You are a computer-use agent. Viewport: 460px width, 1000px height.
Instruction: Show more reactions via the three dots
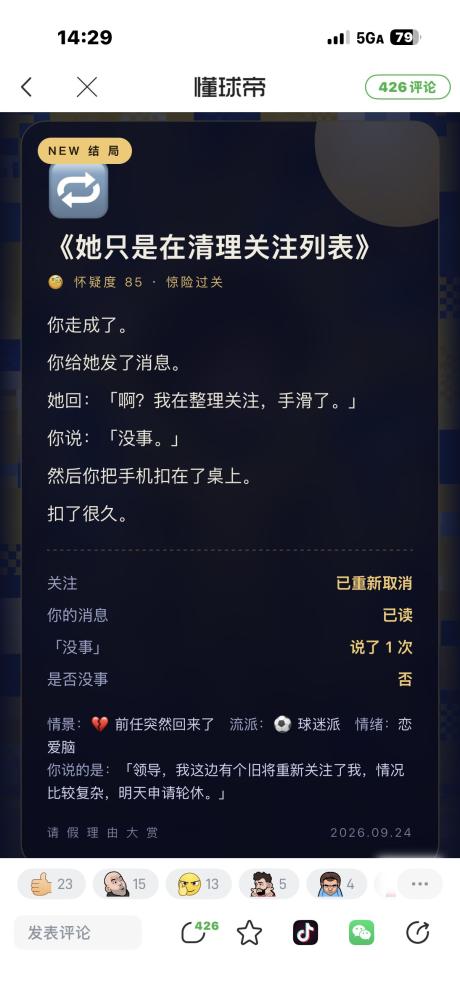[x=419, y=884]
